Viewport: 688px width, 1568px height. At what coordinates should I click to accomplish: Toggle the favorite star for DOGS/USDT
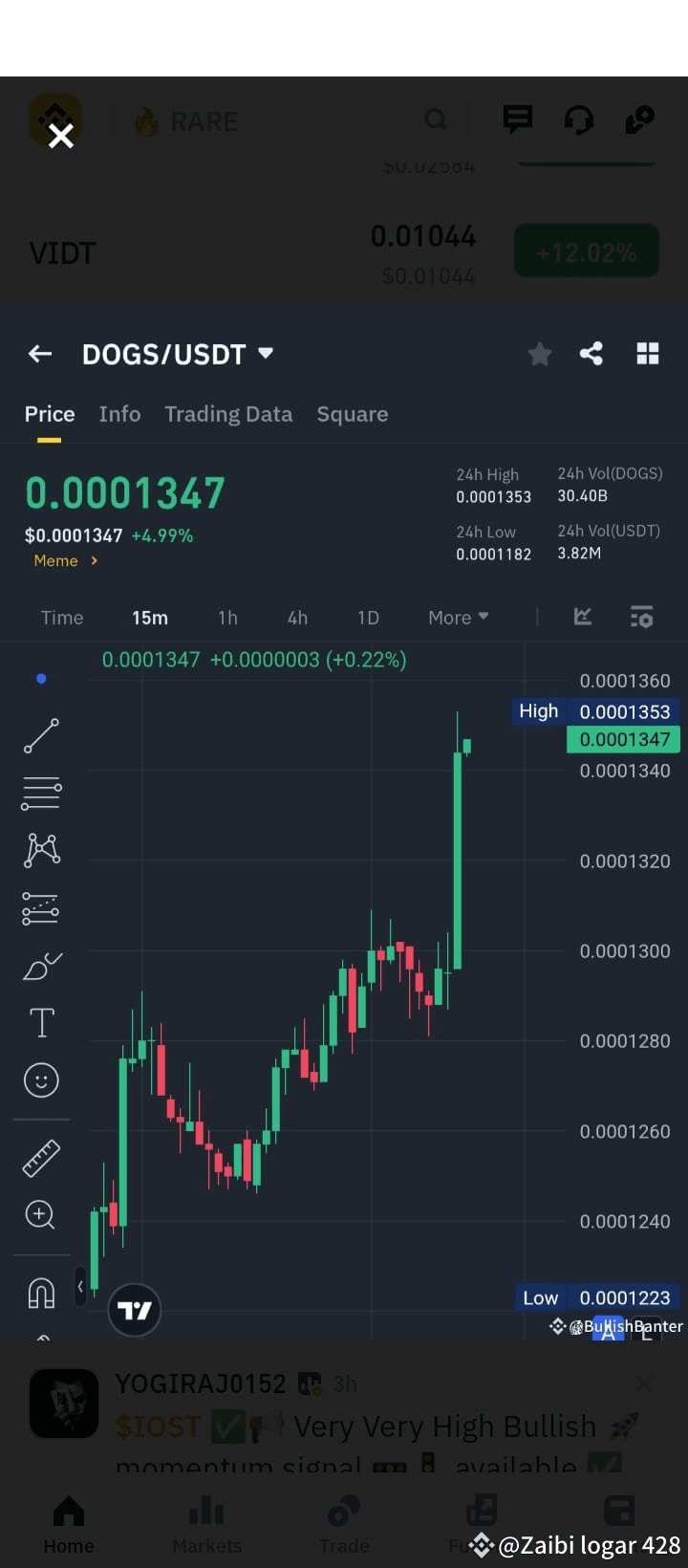point(539,354)
